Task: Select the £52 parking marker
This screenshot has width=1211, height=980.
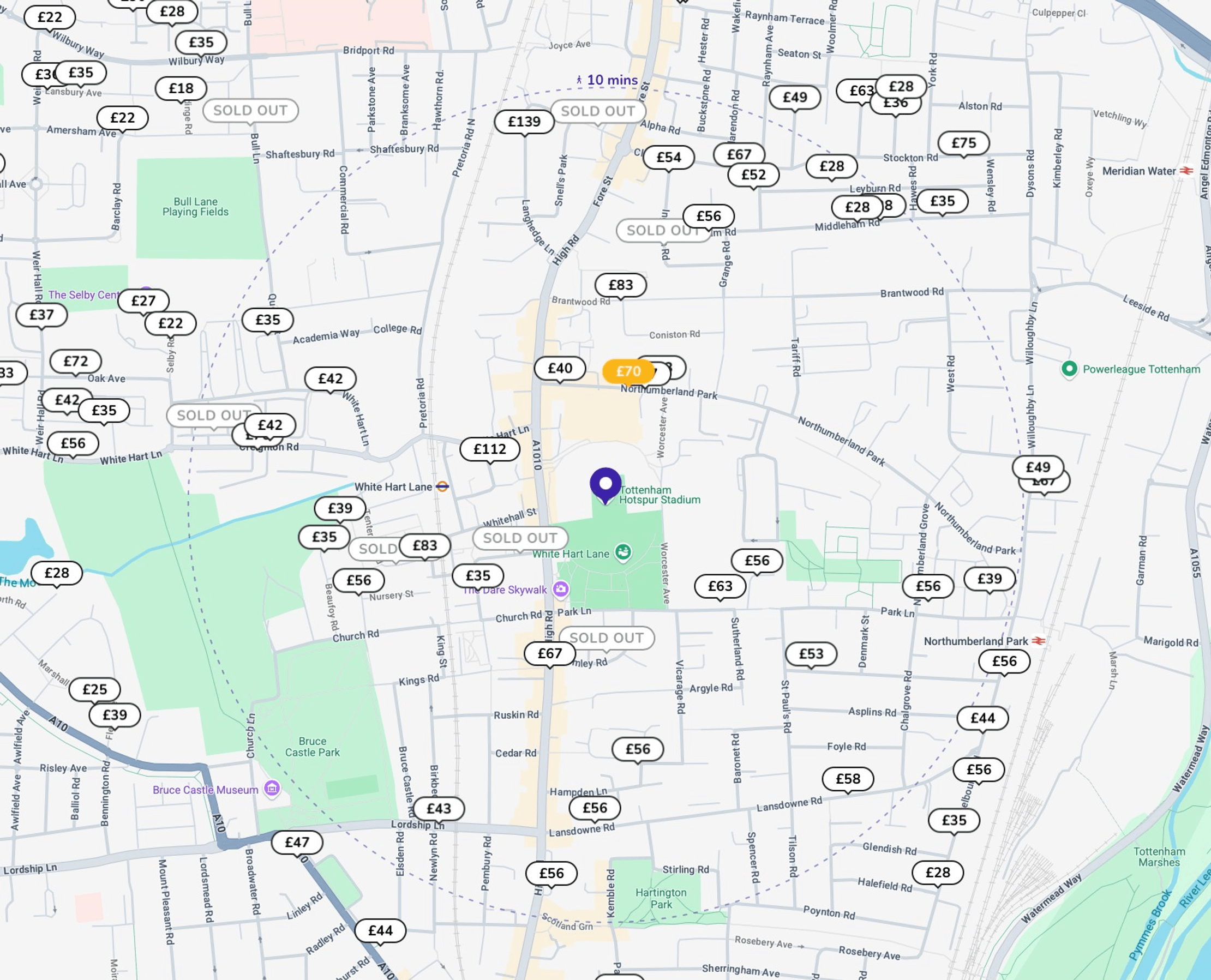Action: click(x=753, y=175)
